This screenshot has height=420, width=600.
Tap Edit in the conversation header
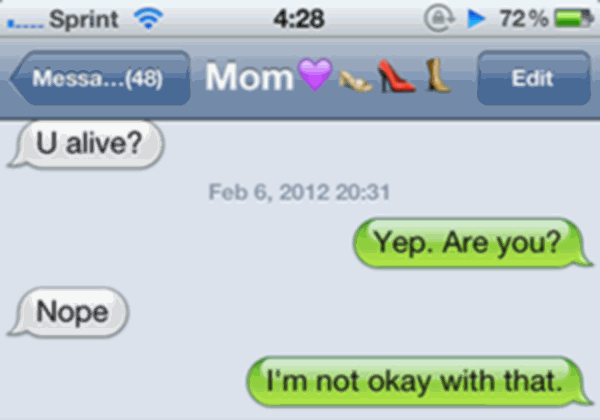pyautogui.click(x=532, y=79)
